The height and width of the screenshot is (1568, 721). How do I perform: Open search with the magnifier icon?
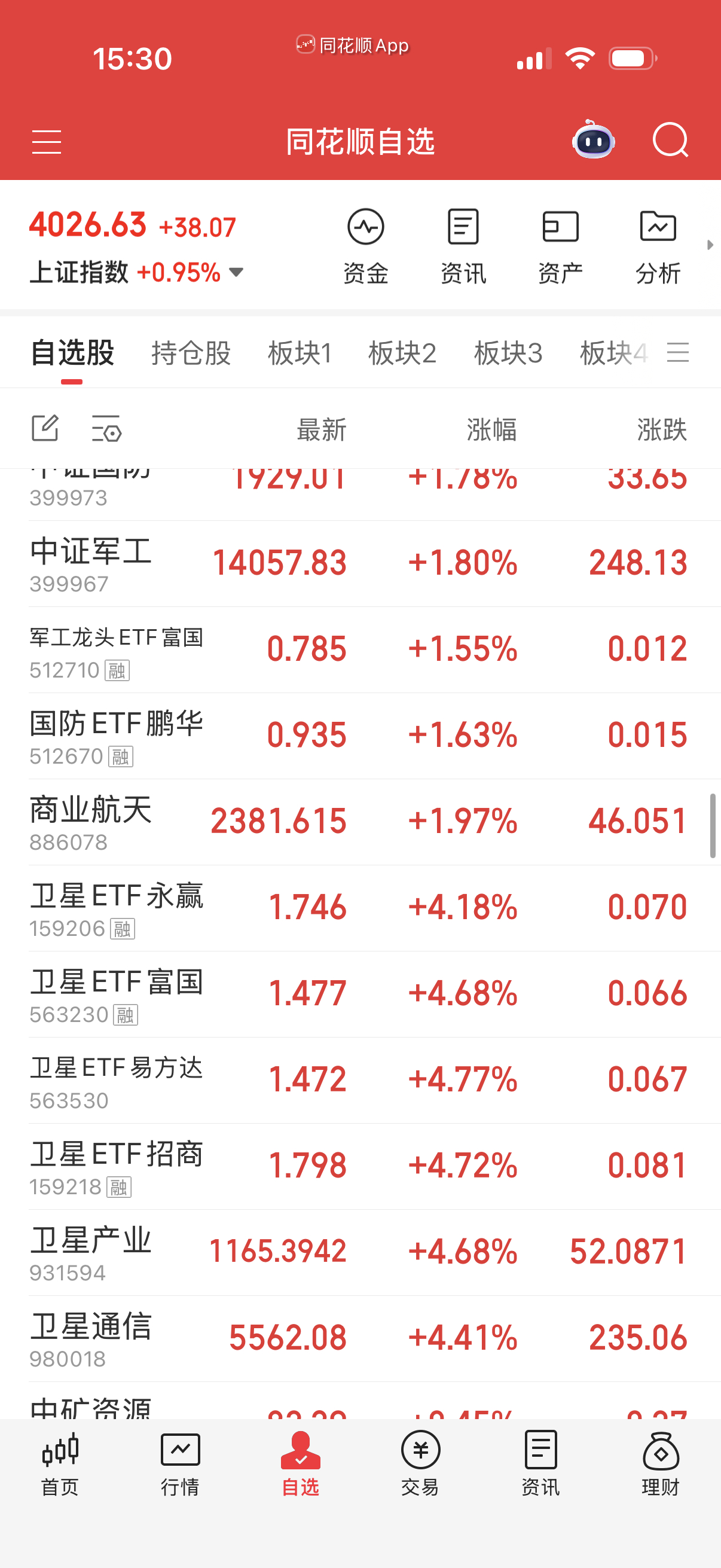click(671, 141)
